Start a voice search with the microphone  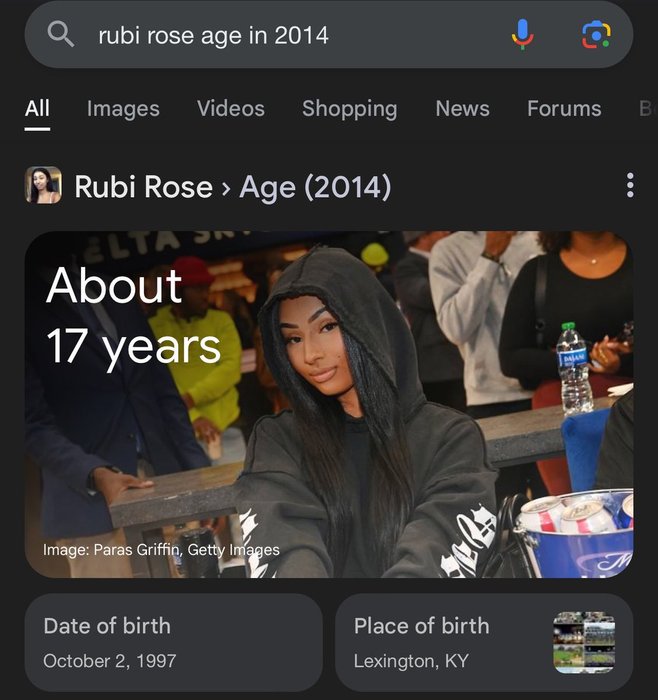pos(522,36)
